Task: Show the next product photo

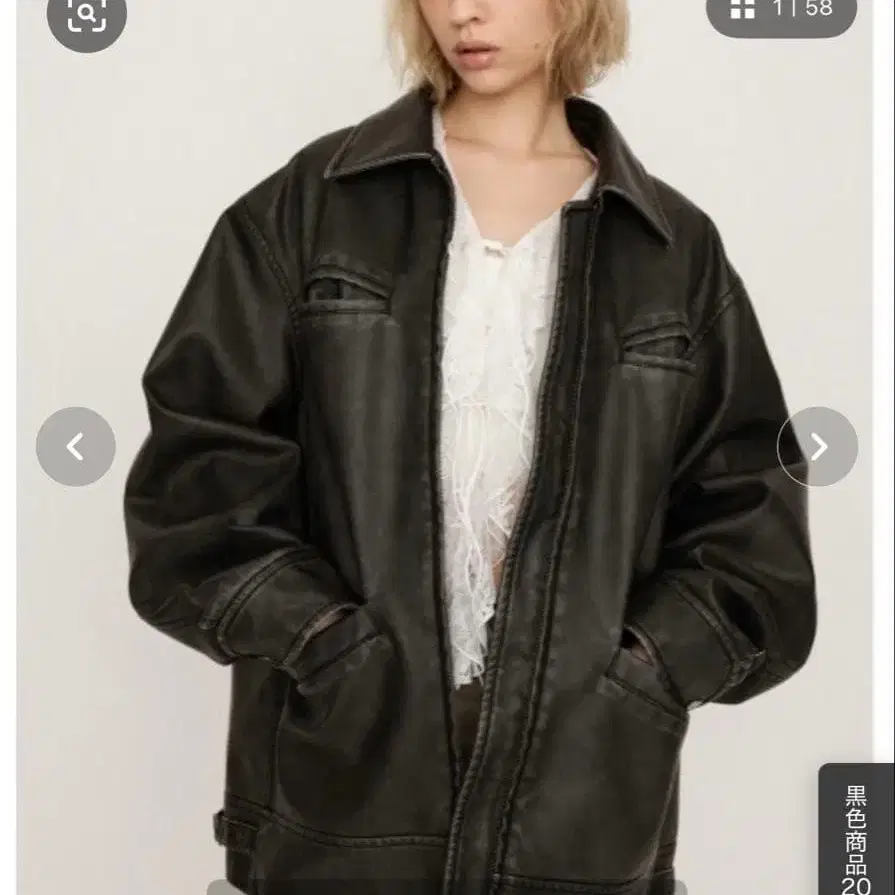Action: pos(817,447)
